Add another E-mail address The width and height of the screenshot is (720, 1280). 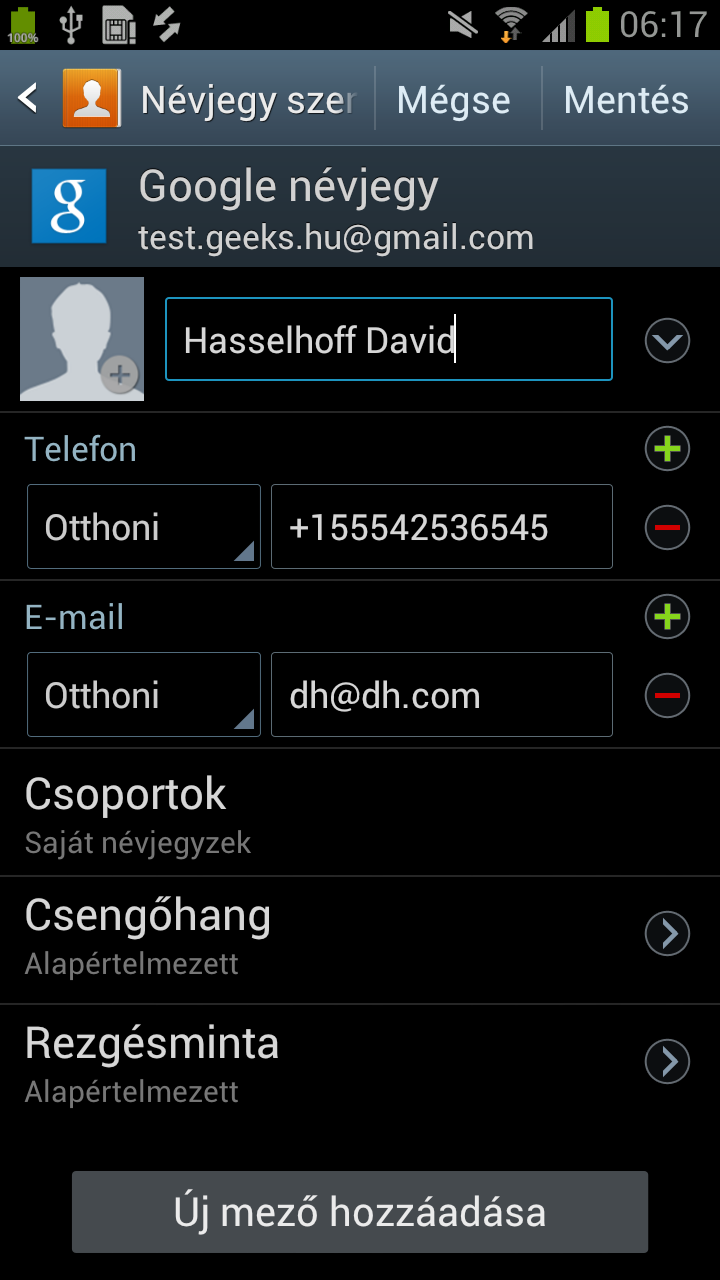pos(667,617)
